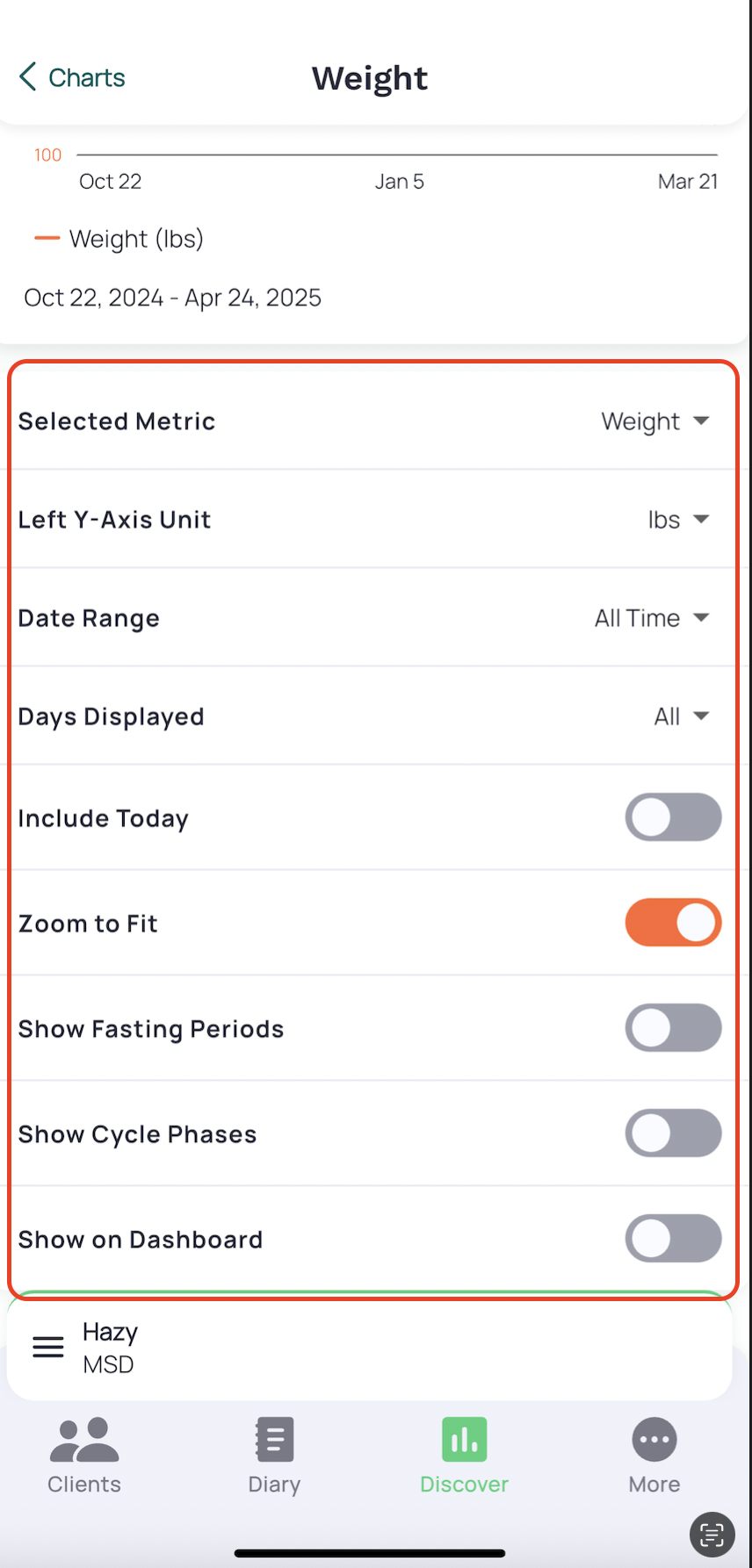Open the Selected Metric dropdown
Viewport: 752px width, 1568px height.
coord(654,421)
